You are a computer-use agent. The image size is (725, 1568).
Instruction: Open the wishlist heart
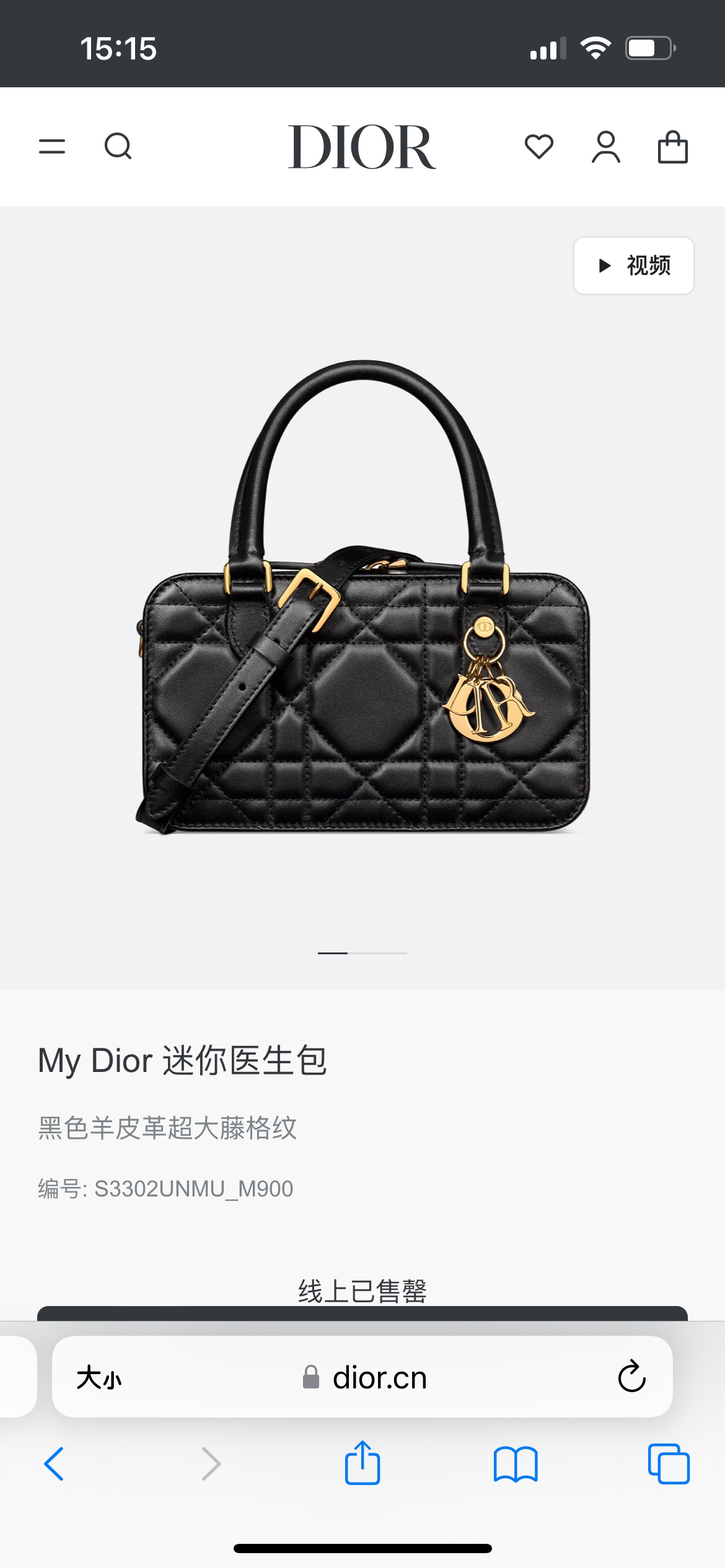click(x=538, y=147)
